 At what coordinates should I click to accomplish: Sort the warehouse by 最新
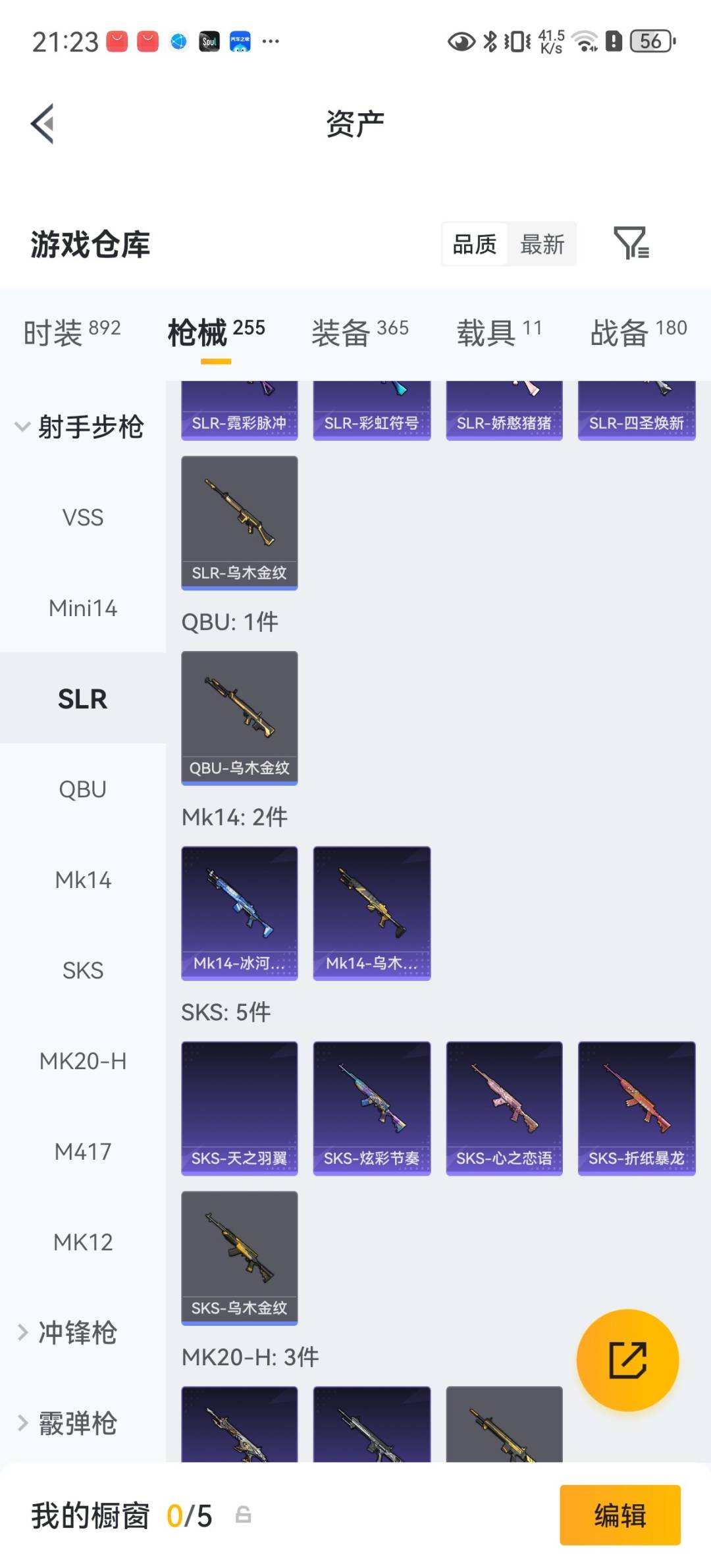click(x=542, y=244)
